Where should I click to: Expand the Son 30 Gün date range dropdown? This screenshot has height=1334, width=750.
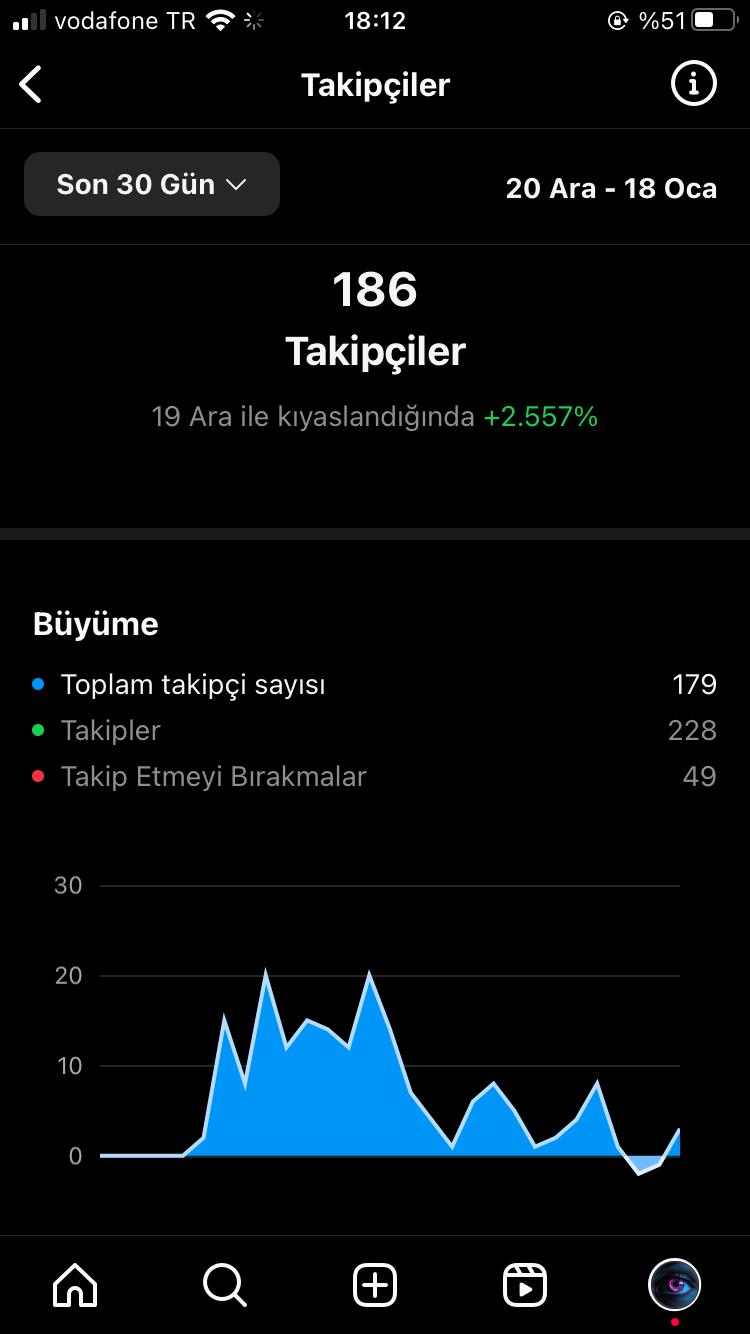tap(152, 184)
